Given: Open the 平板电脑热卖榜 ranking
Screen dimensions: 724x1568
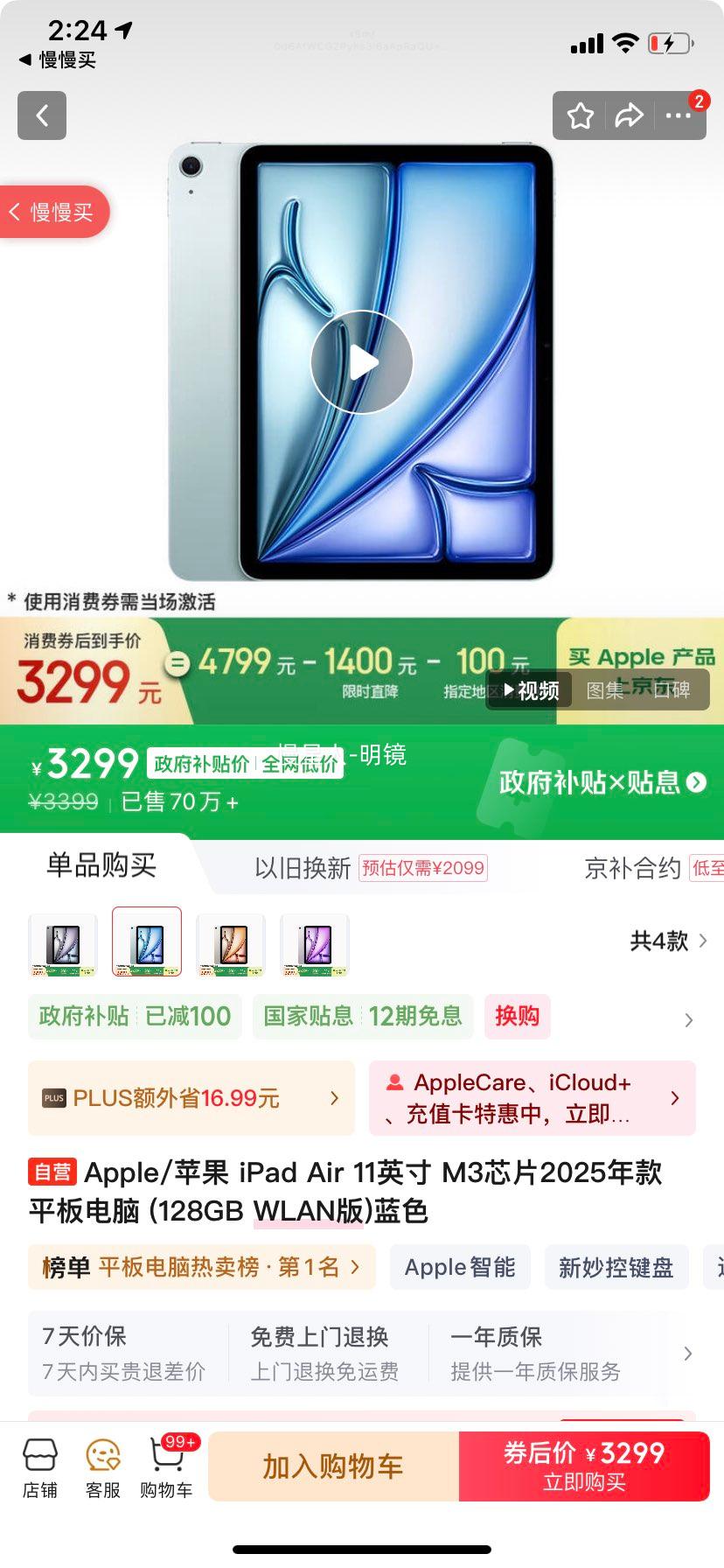Looking at the screenshot, I should point(202,1267).
